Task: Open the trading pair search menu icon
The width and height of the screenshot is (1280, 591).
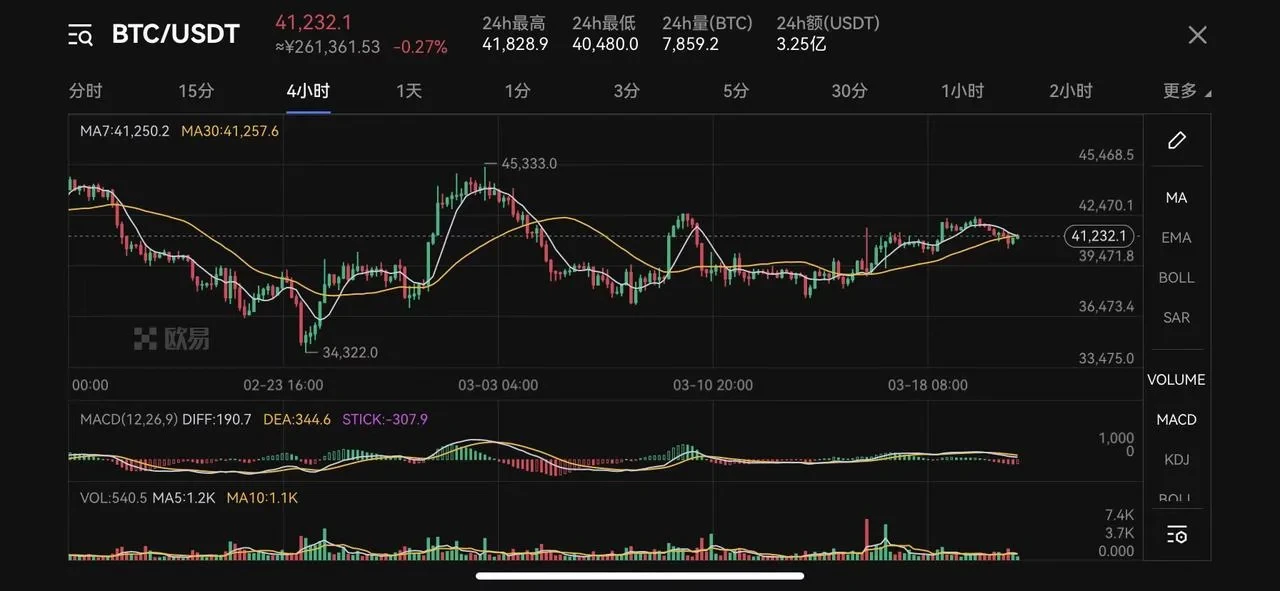Action: (80, 36)
